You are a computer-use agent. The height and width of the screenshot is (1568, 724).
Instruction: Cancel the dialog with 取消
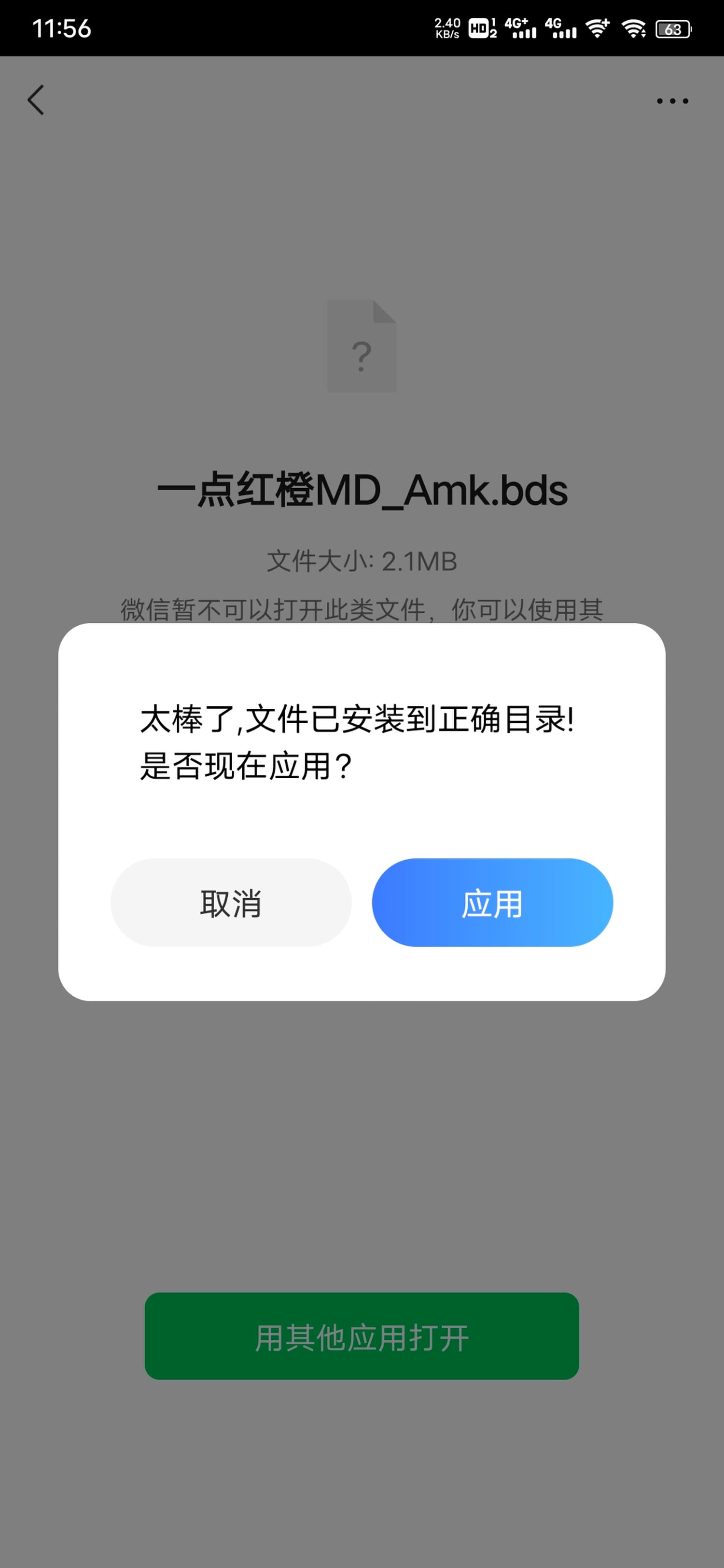(x=231, y=902)
